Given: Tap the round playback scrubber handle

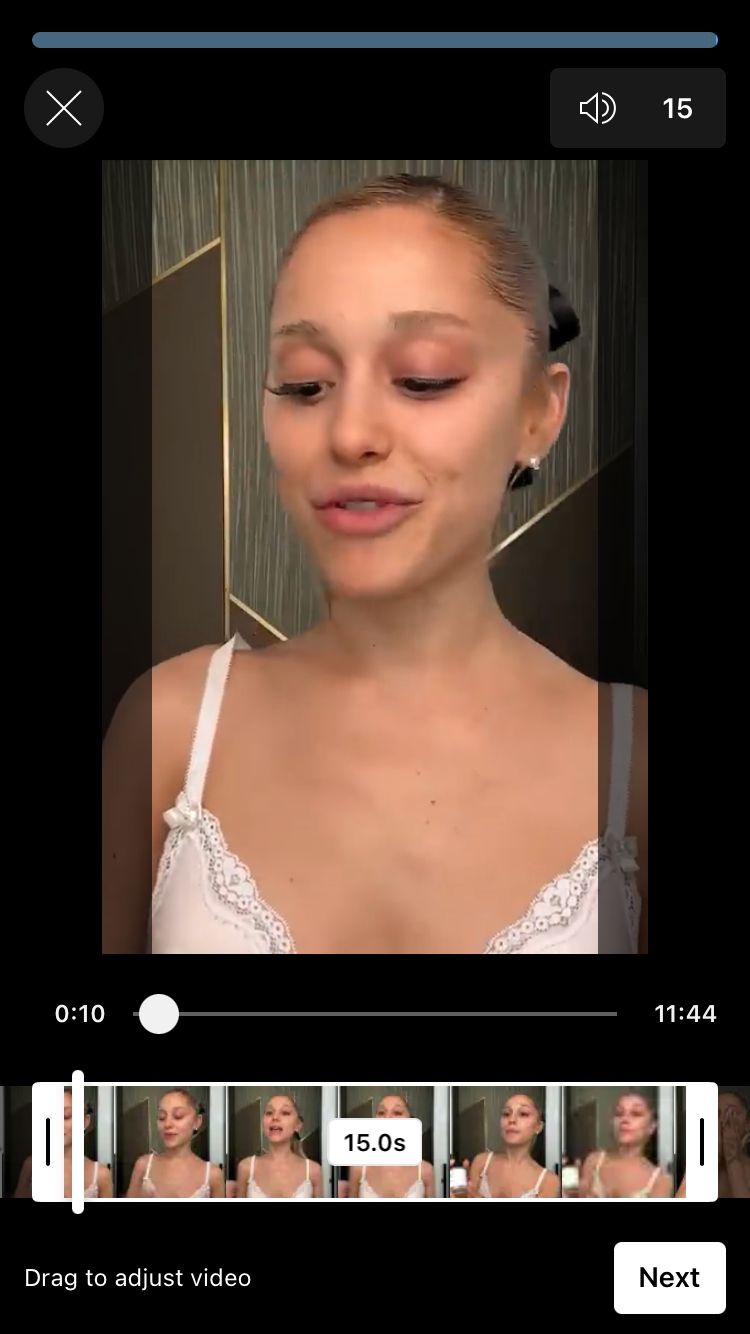Looking at the screenshot, I should point(157,1014).
